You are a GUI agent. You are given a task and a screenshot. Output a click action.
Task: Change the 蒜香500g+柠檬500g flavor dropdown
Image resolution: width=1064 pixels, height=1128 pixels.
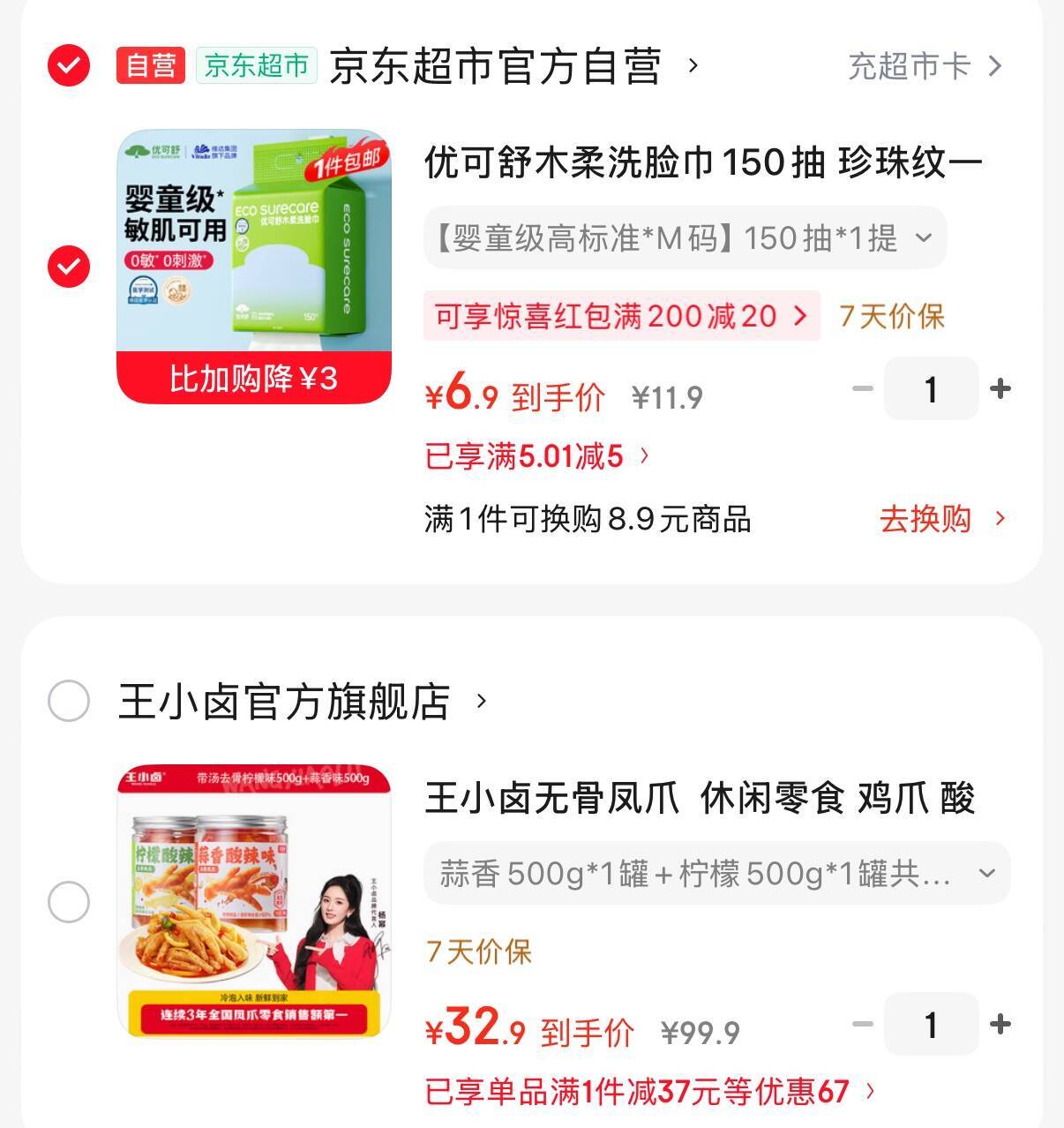(716, 874)
